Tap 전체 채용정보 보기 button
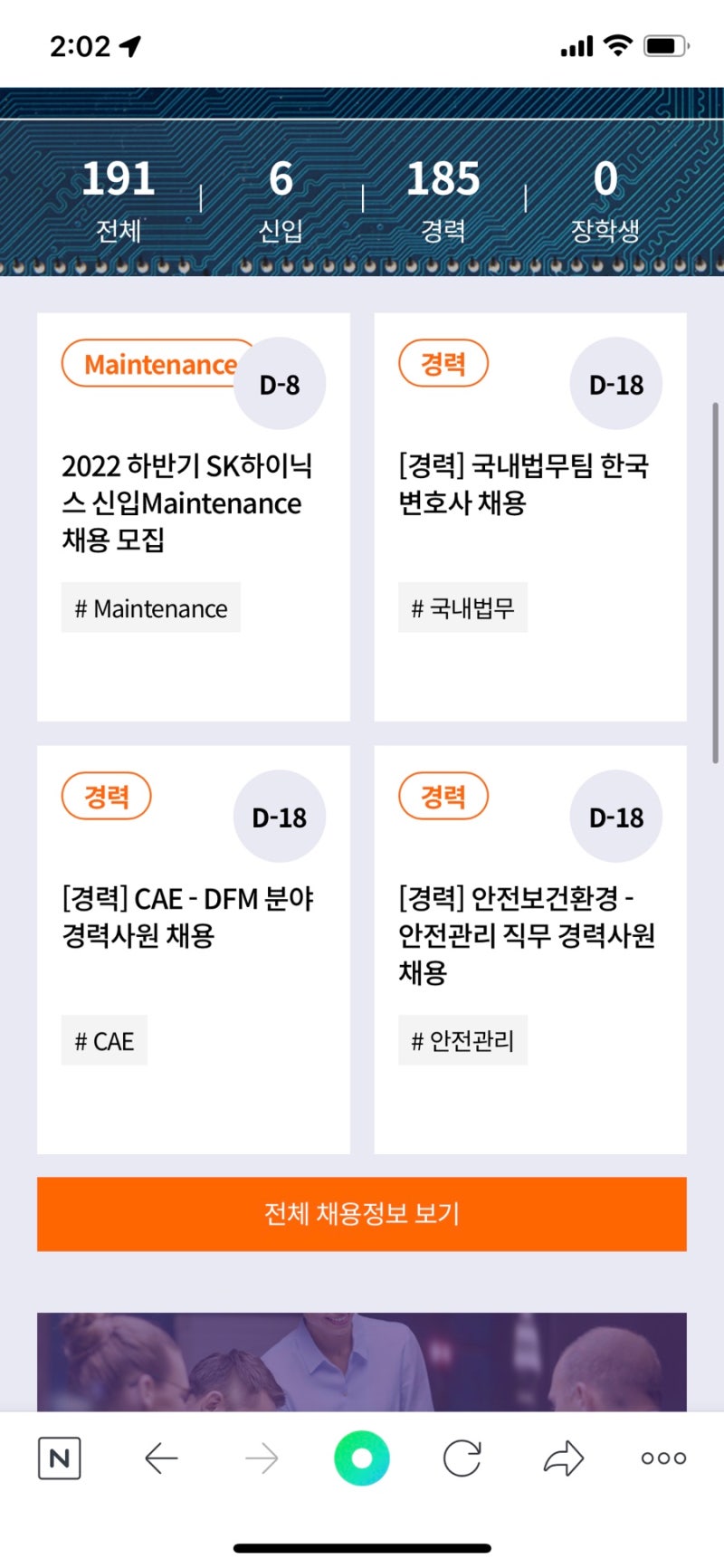The width and height of the screenshot is (724, 1568). (x=362, y=1214)
